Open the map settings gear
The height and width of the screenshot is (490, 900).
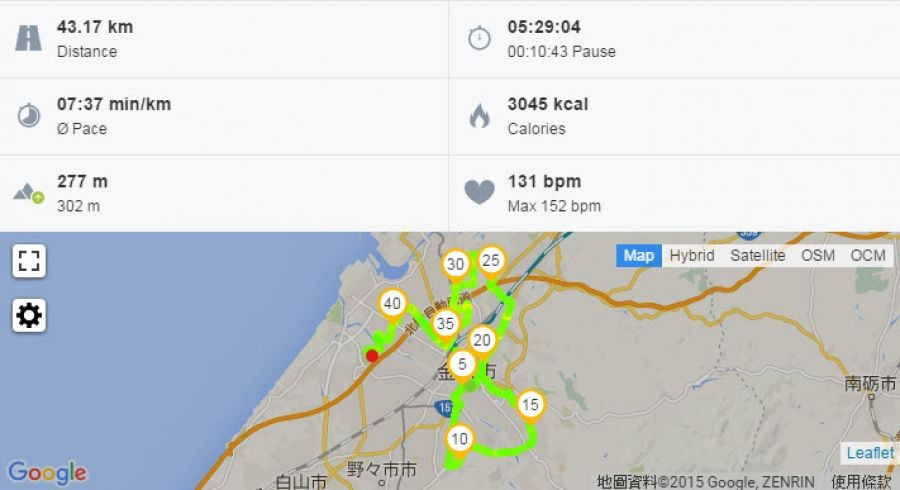pyautogui.click(x=29, y=316)
